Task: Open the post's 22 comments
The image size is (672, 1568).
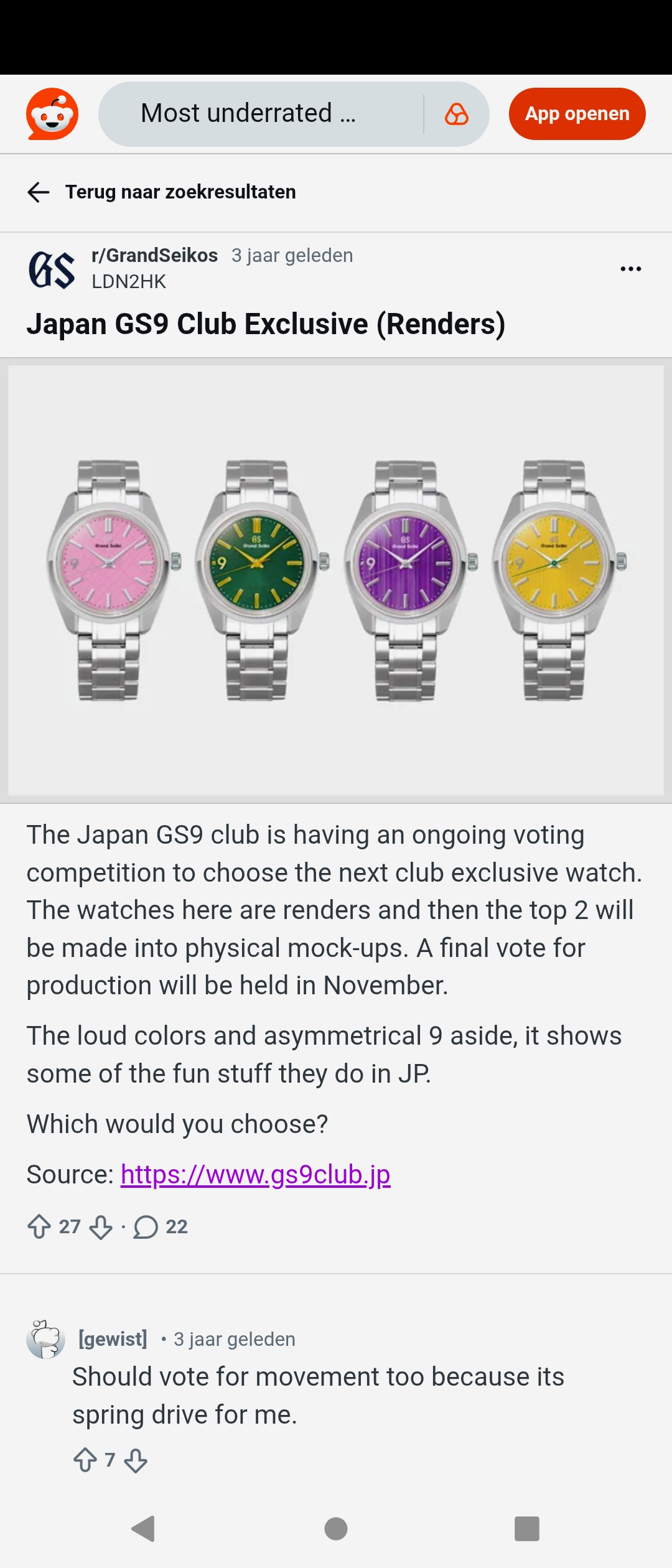Action: click(160, 1227)
